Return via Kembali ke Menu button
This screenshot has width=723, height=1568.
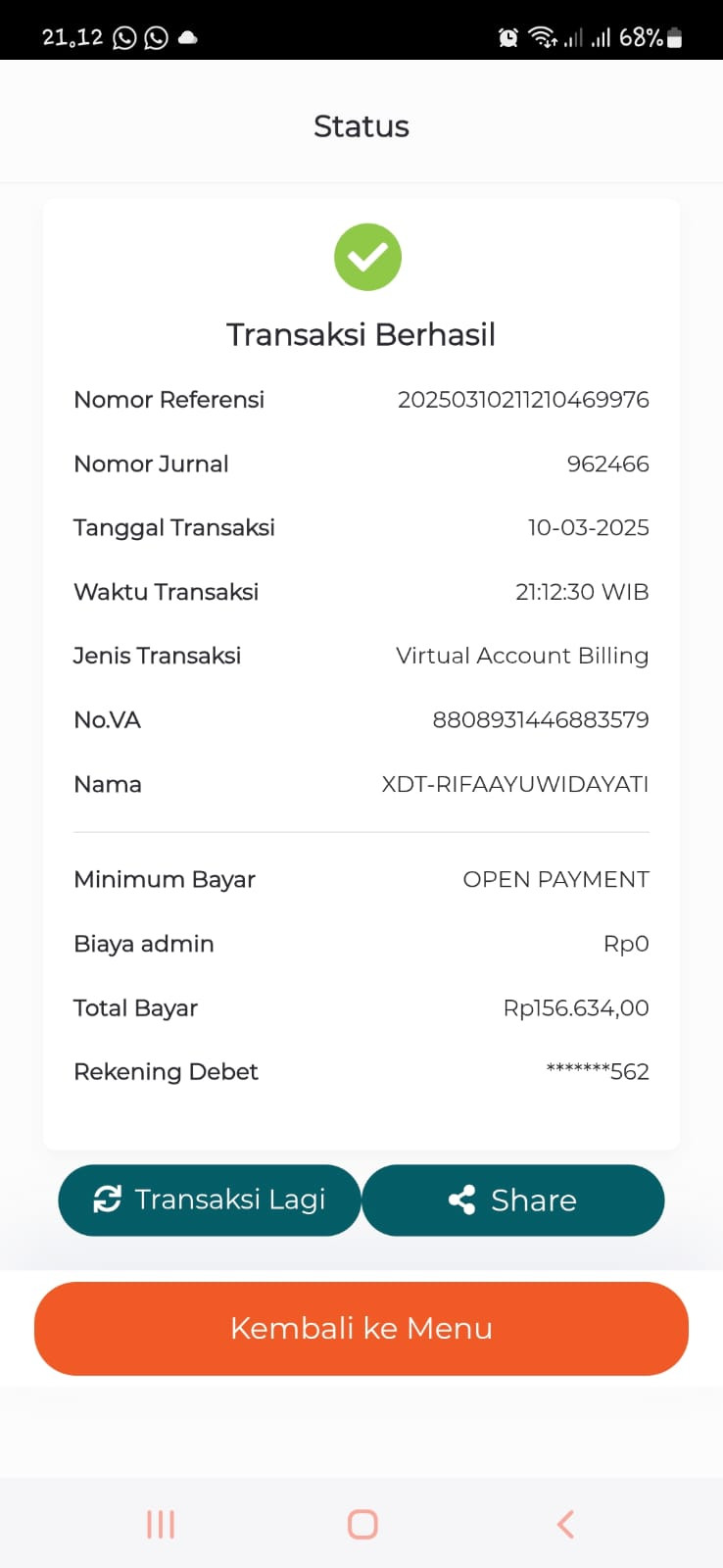click(361, 1328)
